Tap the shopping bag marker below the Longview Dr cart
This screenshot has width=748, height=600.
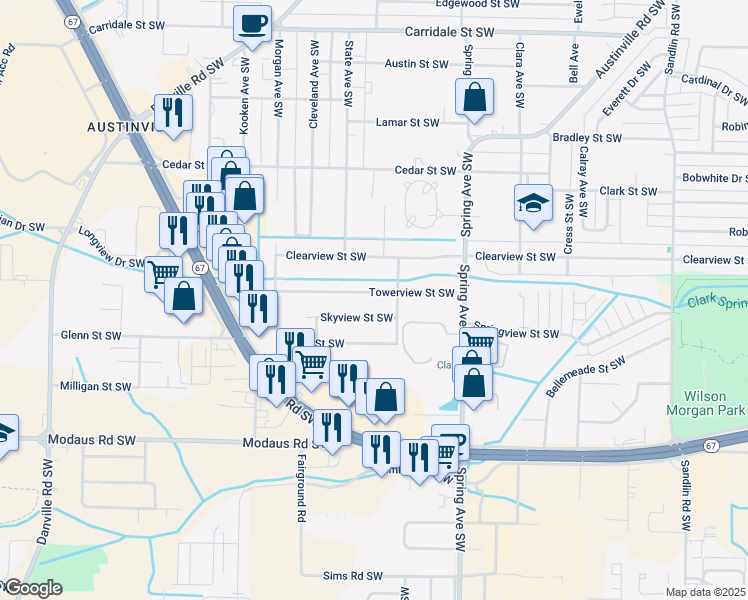pyautogui.click(x=184, y=298)
